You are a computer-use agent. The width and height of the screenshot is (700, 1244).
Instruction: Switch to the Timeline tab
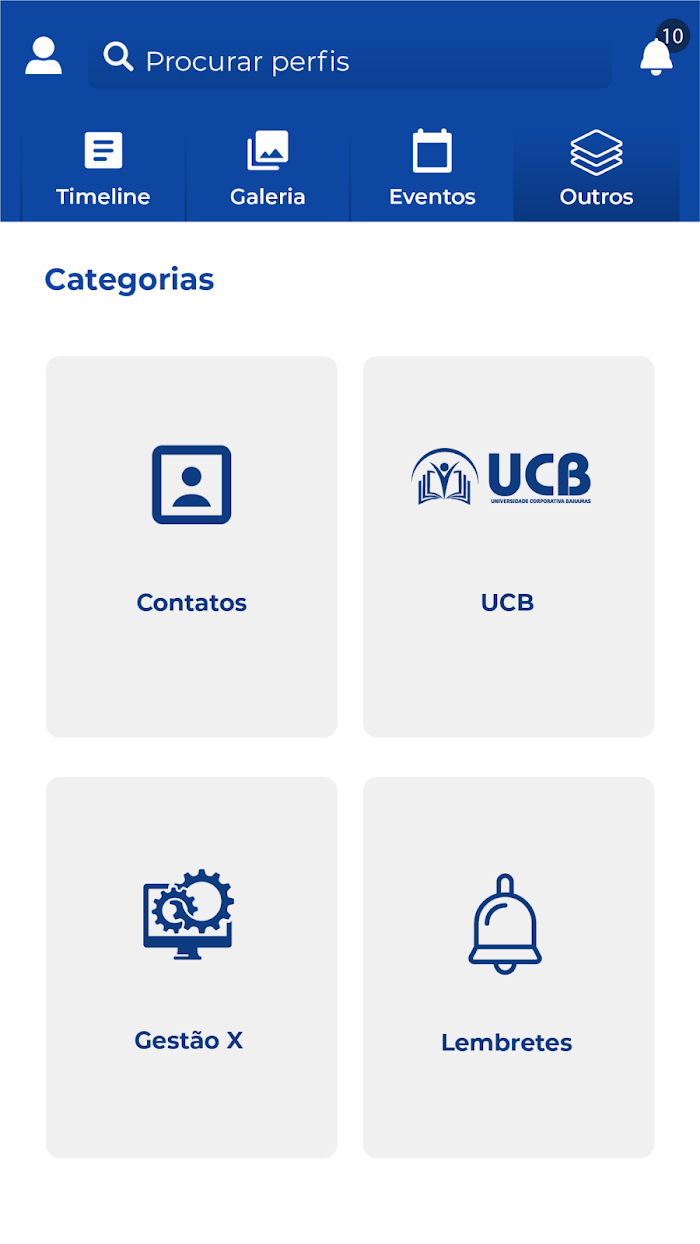[103, 170]
